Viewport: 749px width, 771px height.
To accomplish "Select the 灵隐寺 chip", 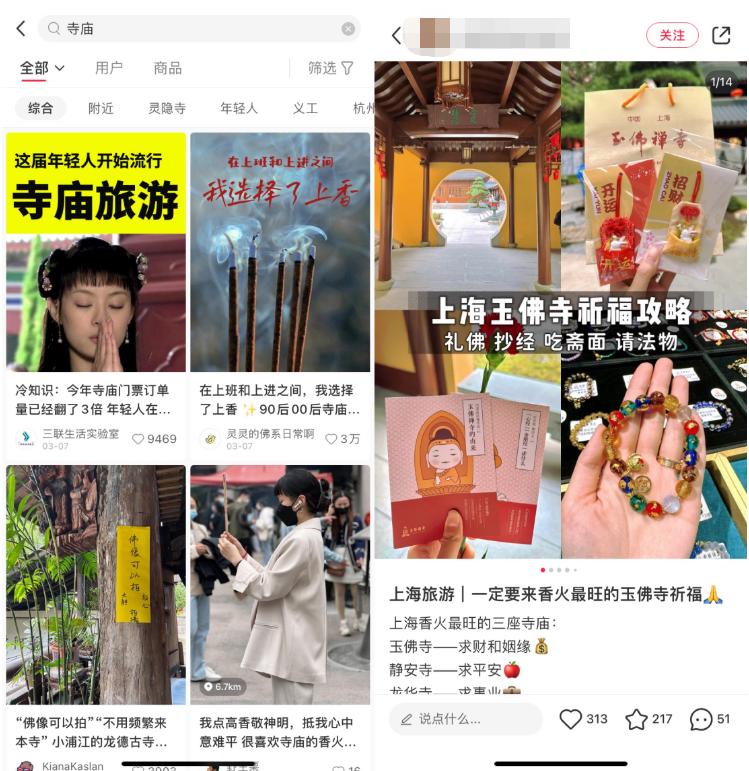I will coord(167,108).
